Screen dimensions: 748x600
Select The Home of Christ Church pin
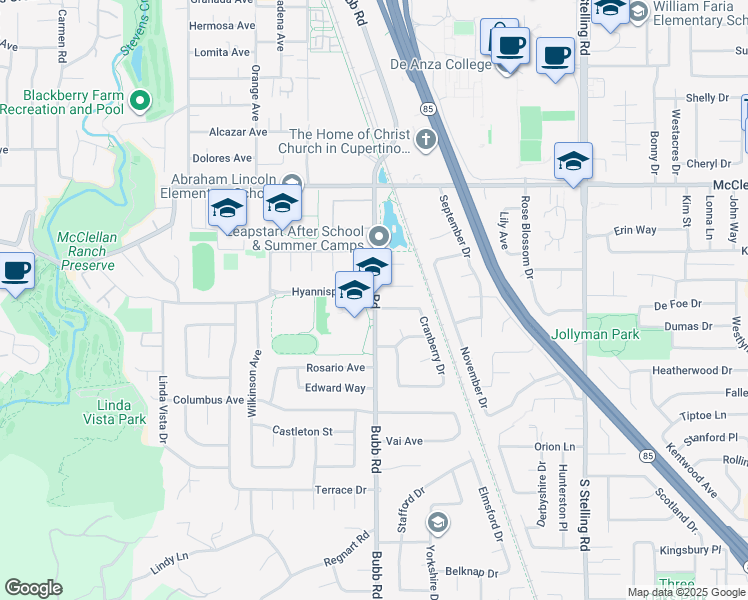[426, 141]
